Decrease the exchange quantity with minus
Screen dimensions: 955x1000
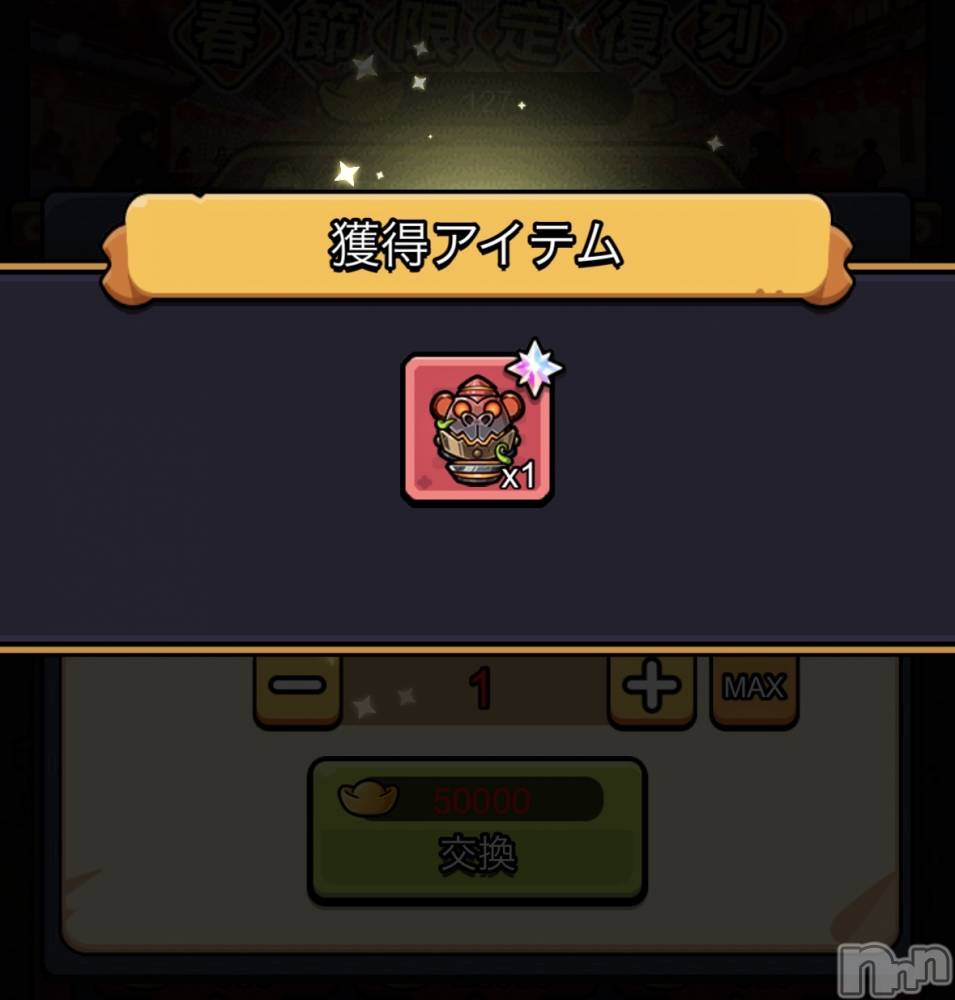298,687
